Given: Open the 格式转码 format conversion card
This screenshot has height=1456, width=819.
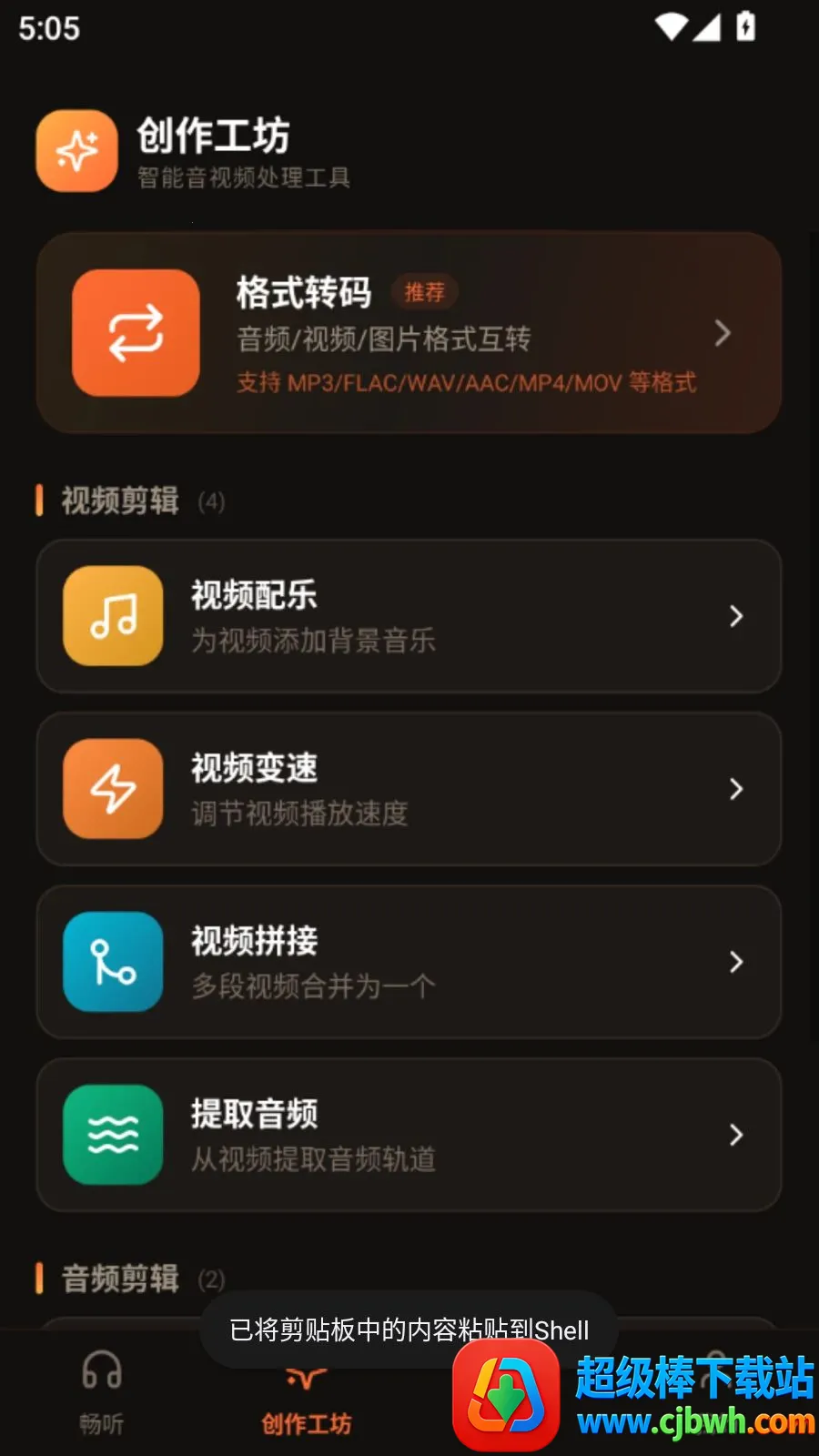Looking at the screenshot, I should [x=409, y=333].
